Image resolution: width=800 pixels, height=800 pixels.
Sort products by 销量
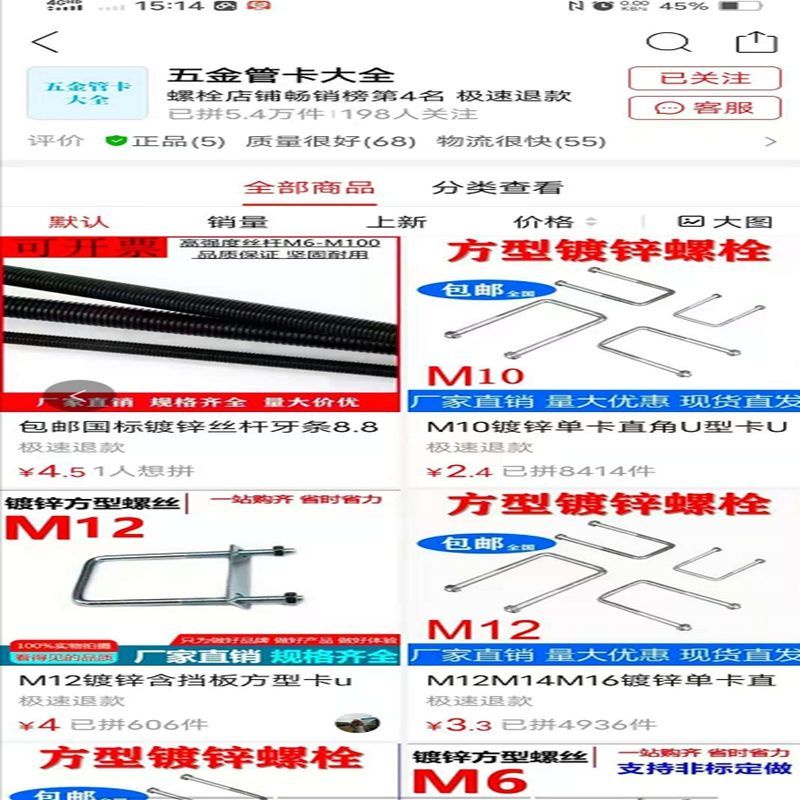point(238,222)
